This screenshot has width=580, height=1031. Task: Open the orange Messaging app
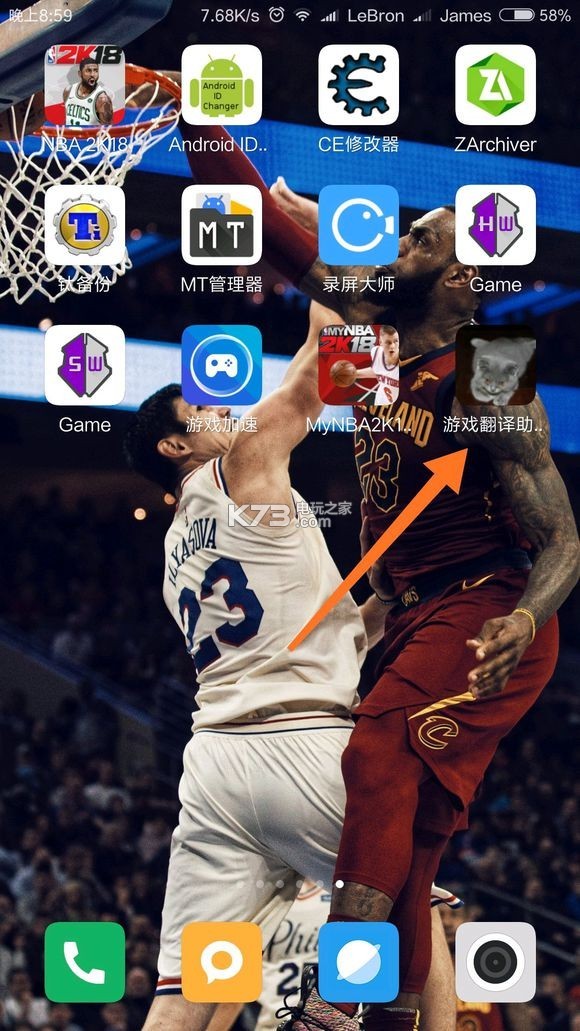click(222, 962)
